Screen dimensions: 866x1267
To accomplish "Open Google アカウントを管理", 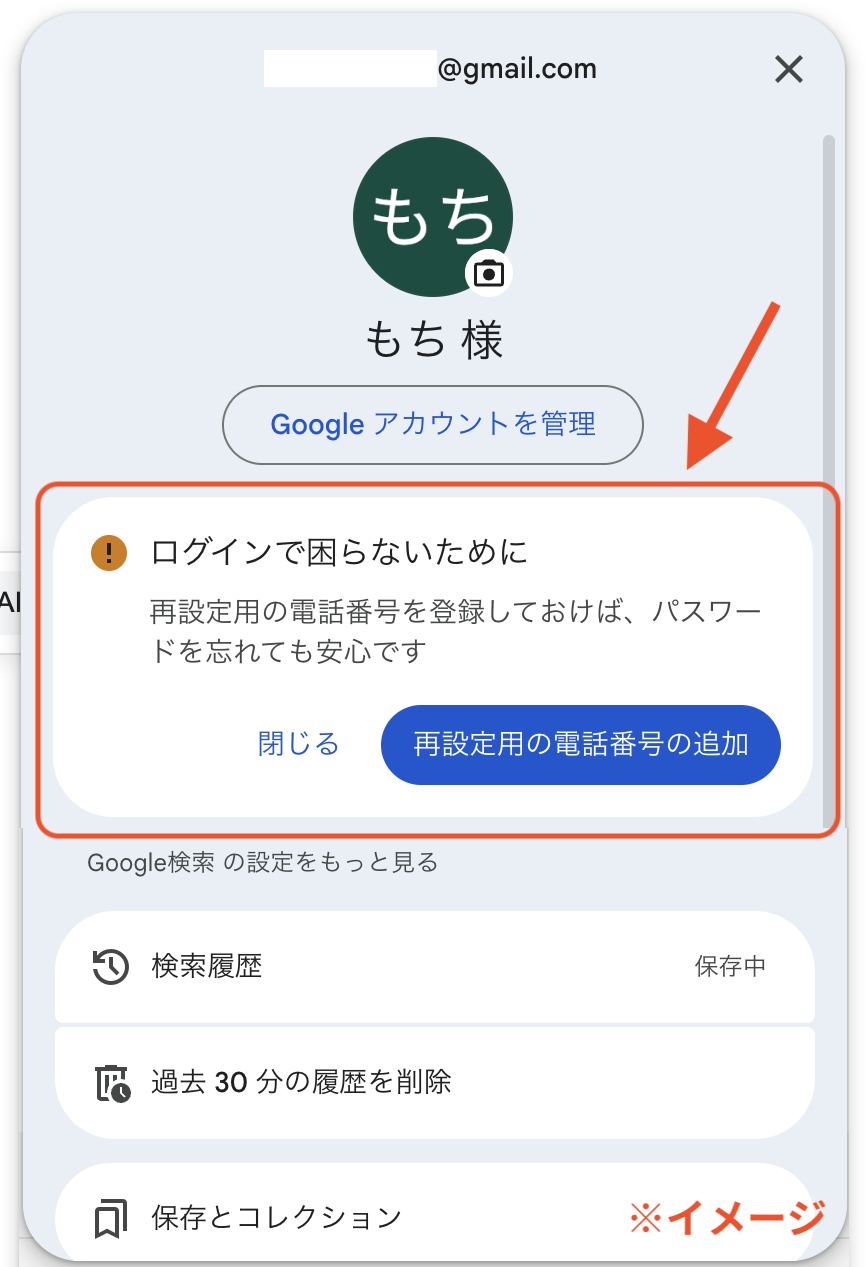I will (432, 424).
